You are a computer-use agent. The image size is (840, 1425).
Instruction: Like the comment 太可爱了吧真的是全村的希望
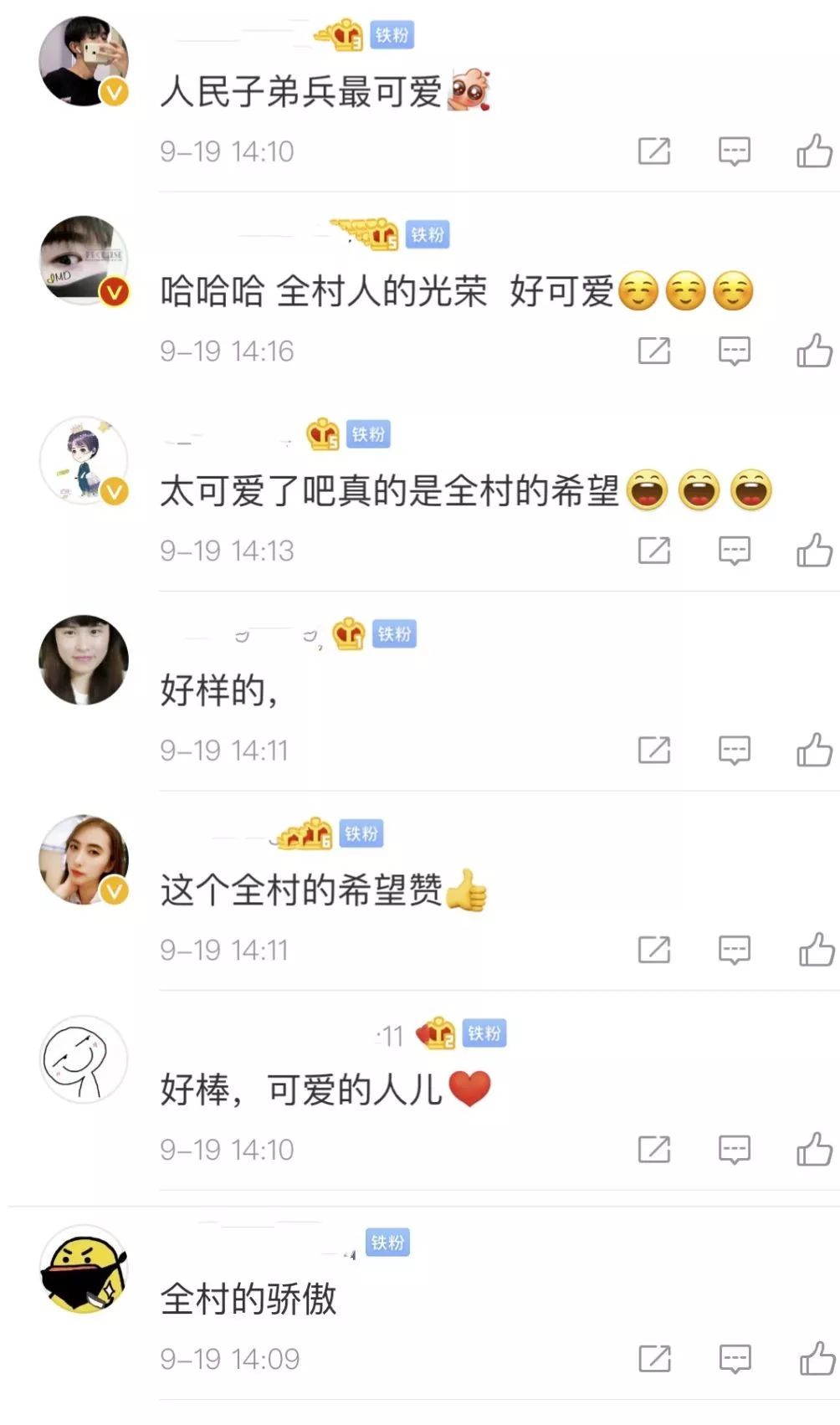[x=814, y=550]
